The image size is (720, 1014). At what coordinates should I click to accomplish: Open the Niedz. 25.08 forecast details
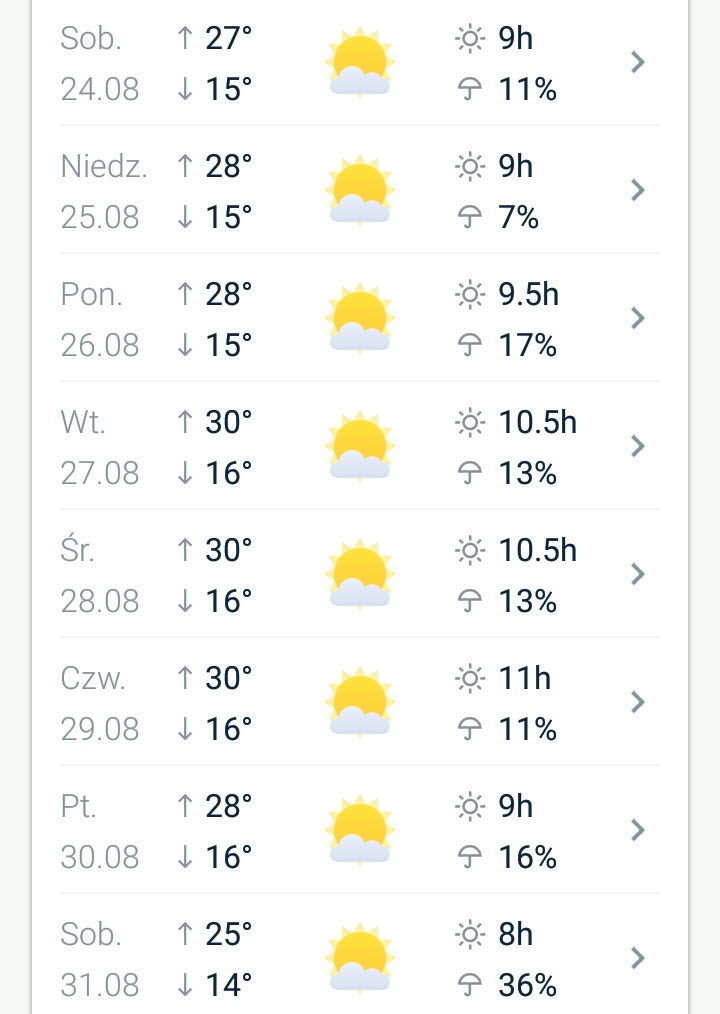tap(360, 190)
